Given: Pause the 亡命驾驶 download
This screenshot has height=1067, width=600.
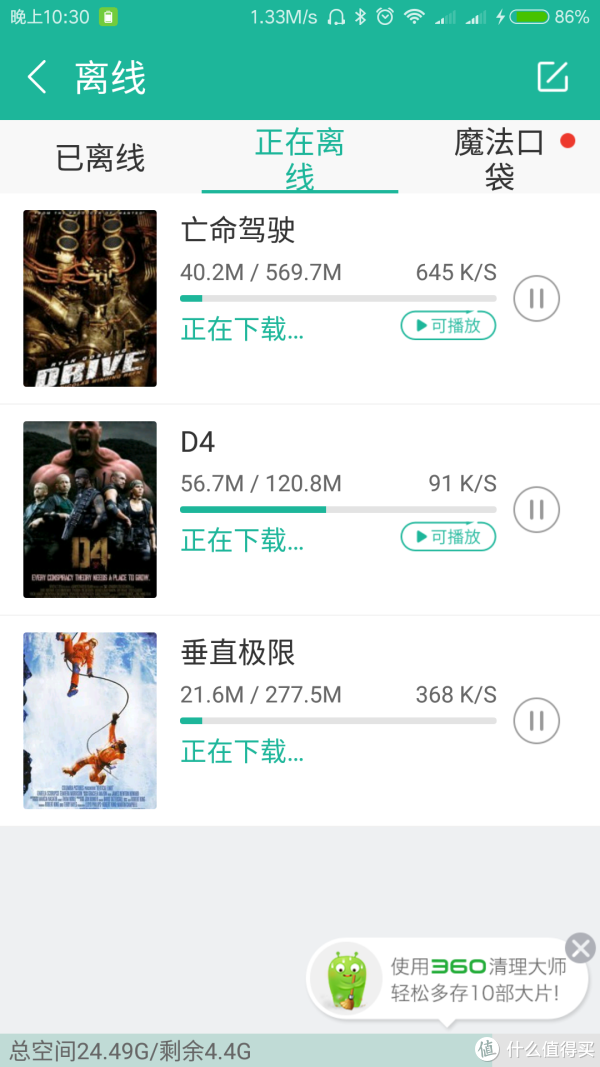Looking at the screenshot, I should pos(536,298).
